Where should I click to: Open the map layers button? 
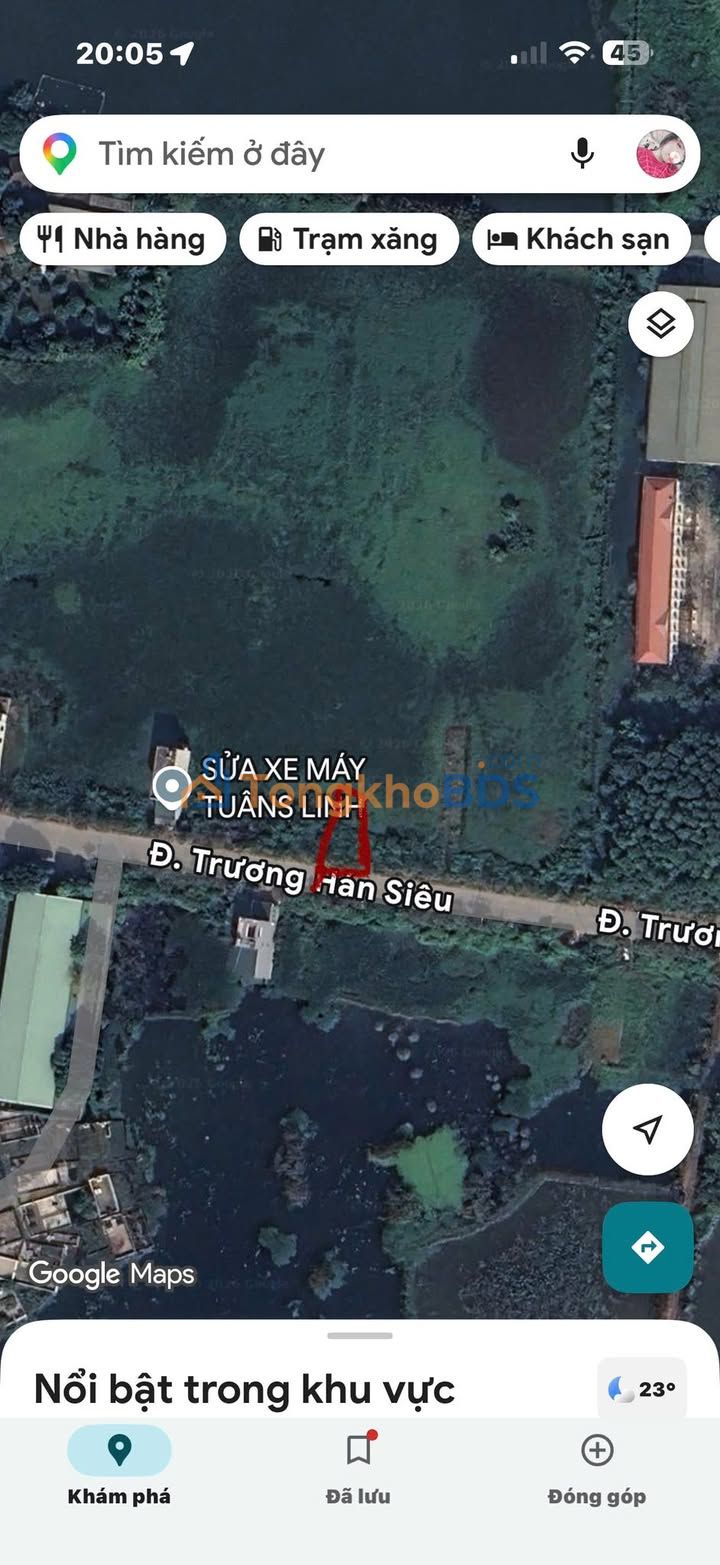pyautogui.click(x=660, y=324)
